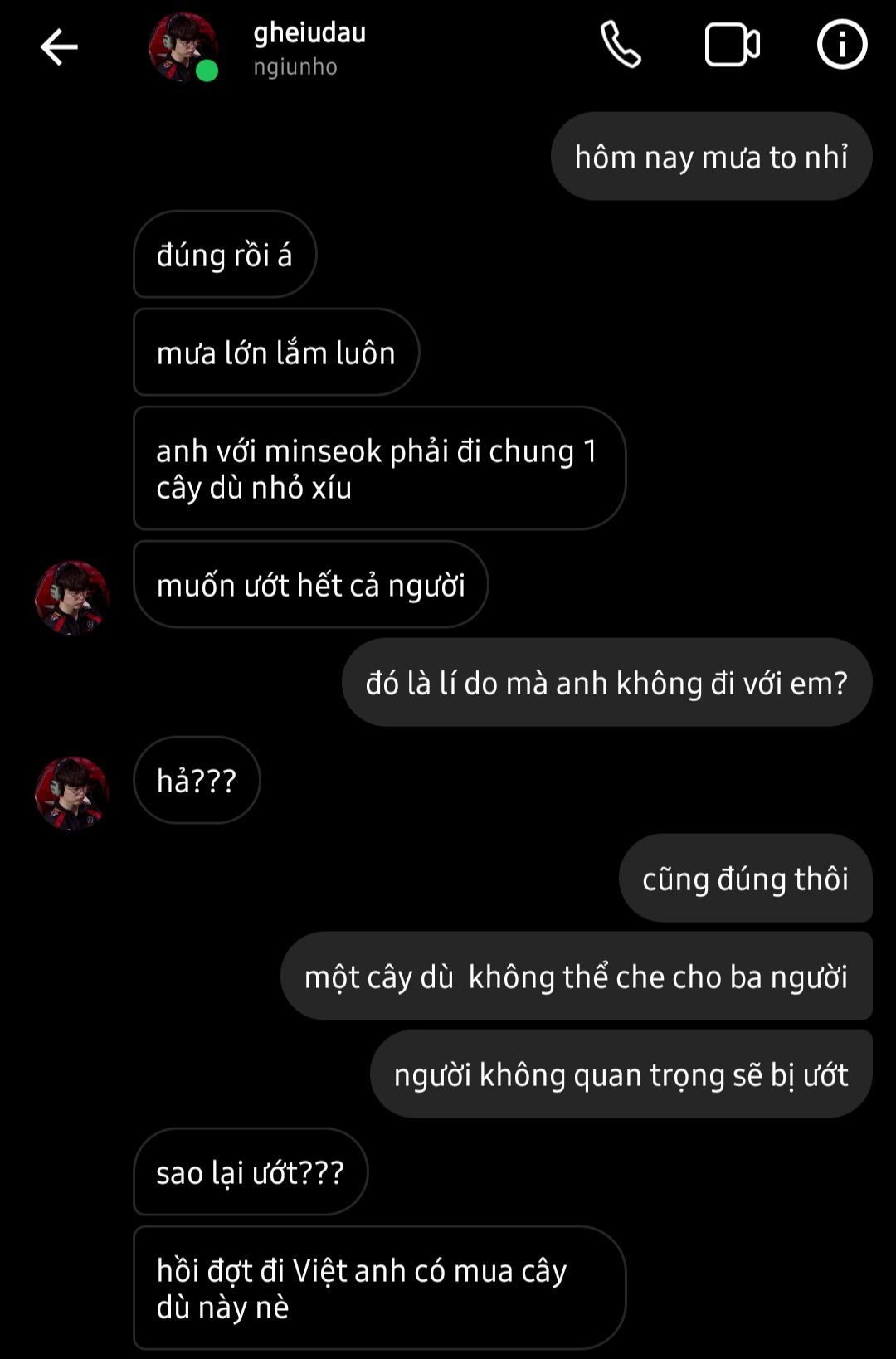The width and height of the screenshot is (896, 1359).
Task: Start a video call with gheiudau
Action: pos(732,45)
